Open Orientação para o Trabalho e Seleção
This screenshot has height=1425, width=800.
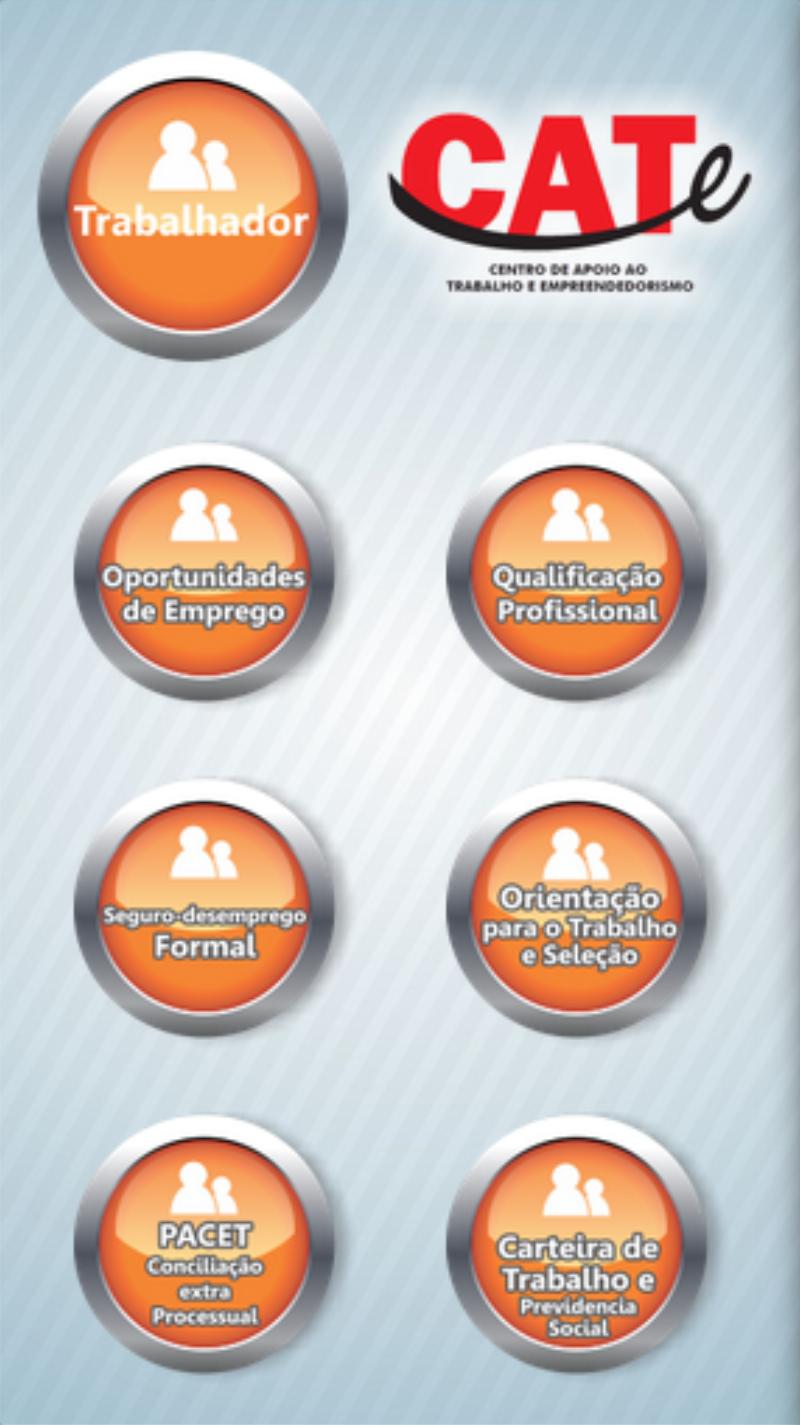coord(577,908)
